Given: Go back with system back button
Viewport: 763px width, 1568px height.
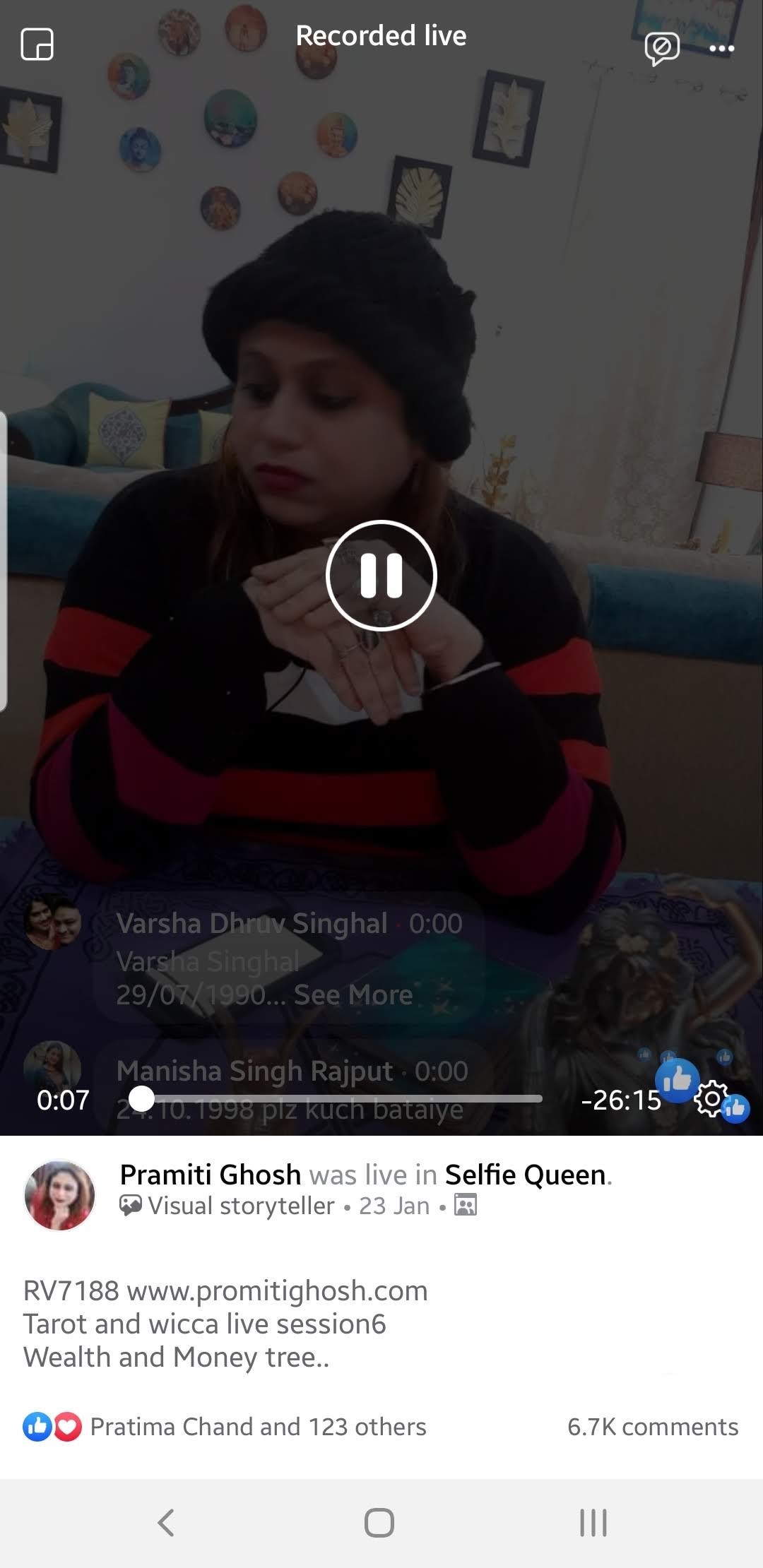Looking at the screenshot, I should 166,1522.
